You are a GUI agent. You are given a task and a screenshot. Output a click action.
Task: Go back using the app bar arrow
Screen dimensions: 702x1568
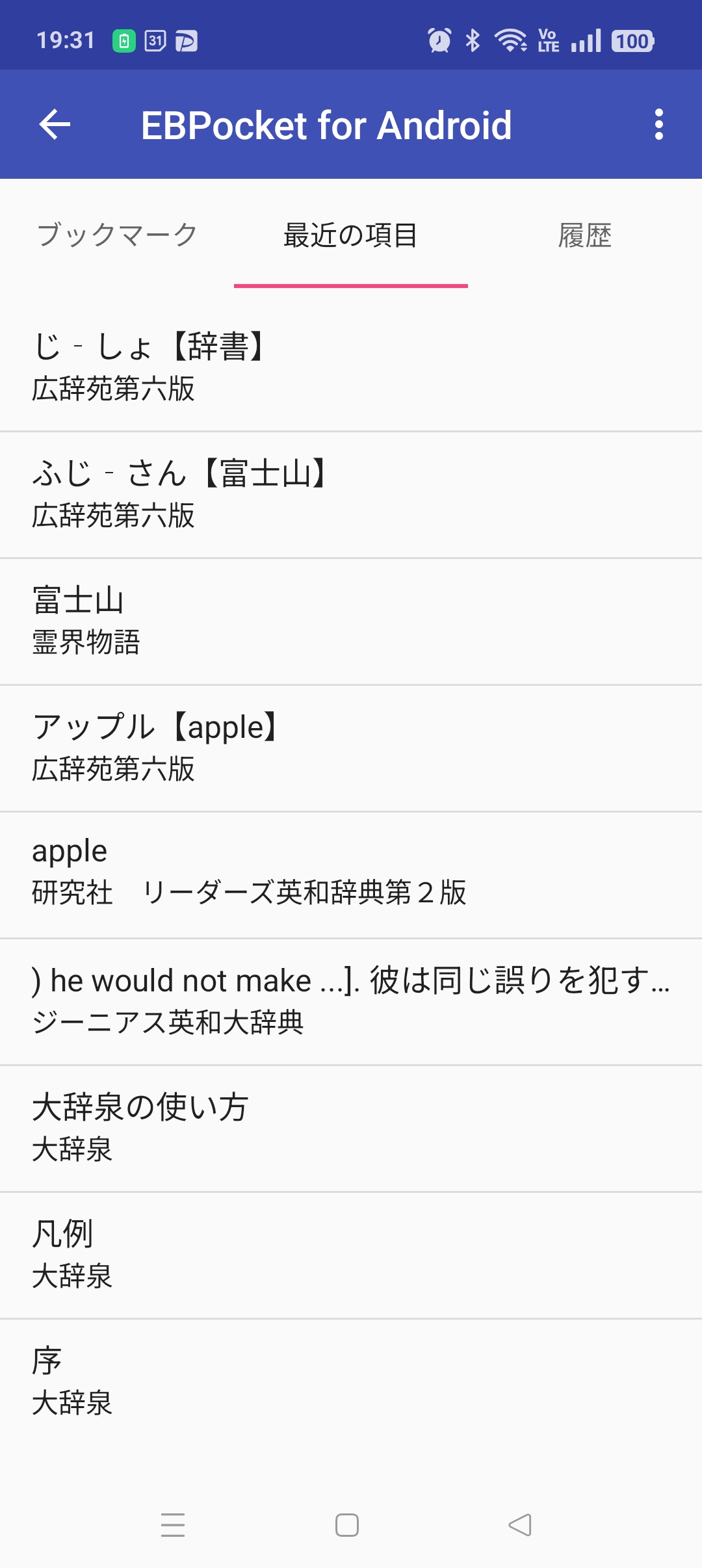[x=55, y=124]
